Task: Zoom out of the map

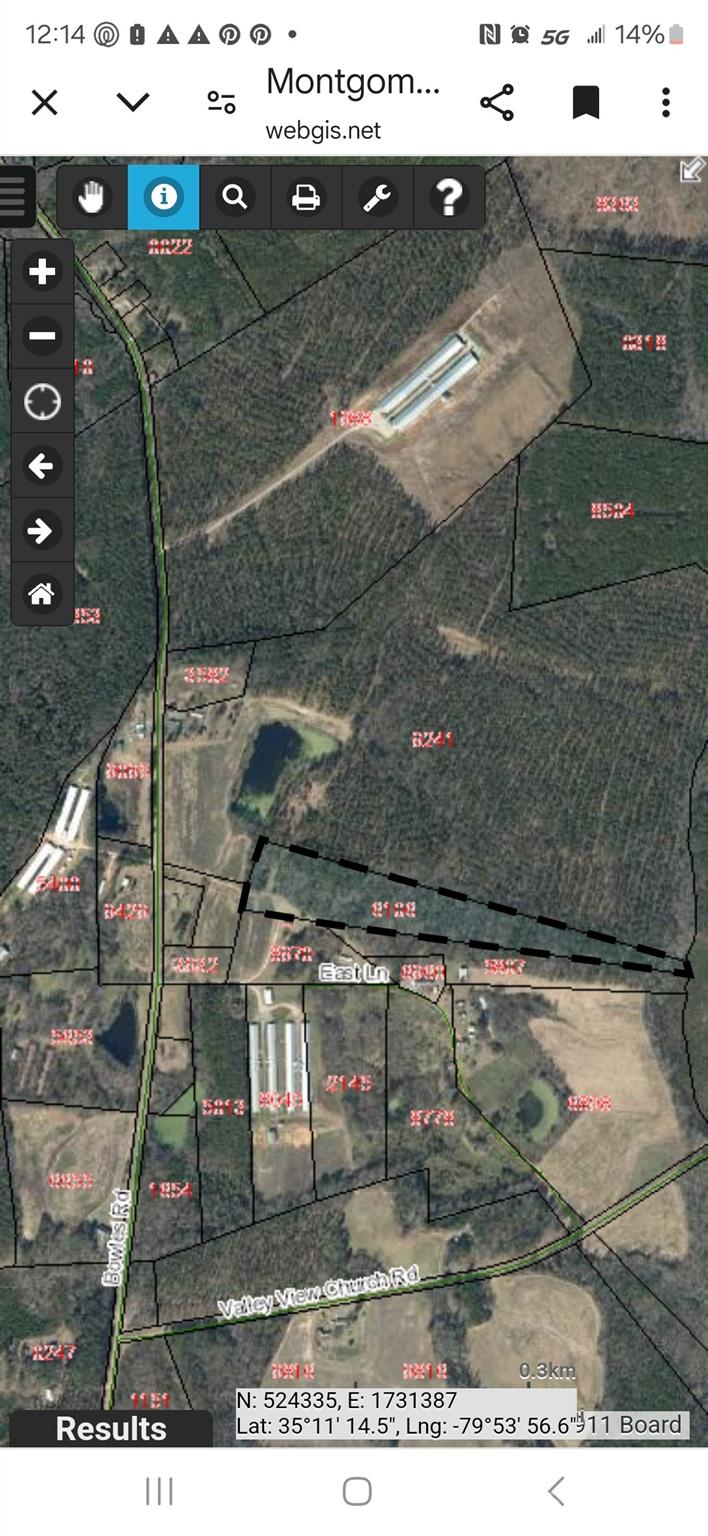Action: 42,336
